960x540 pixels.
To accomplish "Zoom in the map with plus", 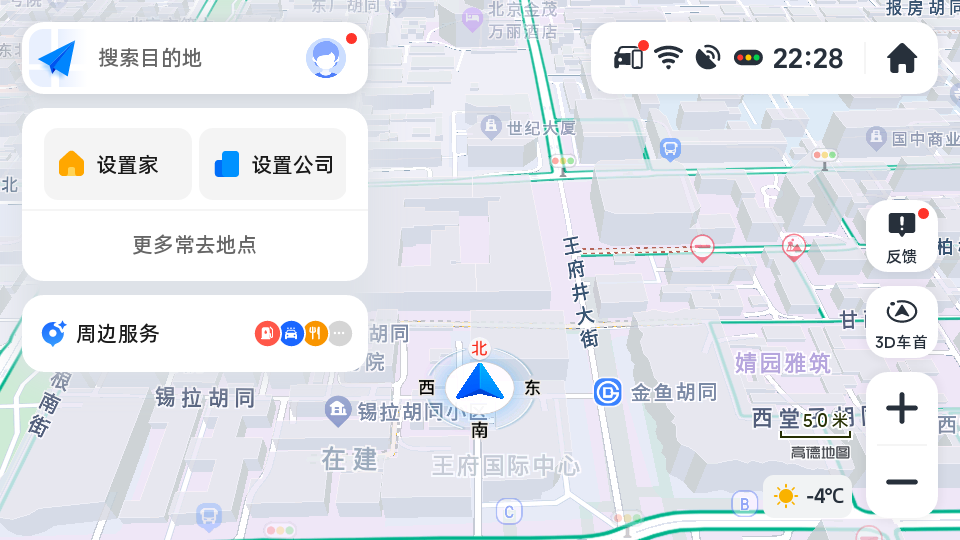I will tap(902, 408).
